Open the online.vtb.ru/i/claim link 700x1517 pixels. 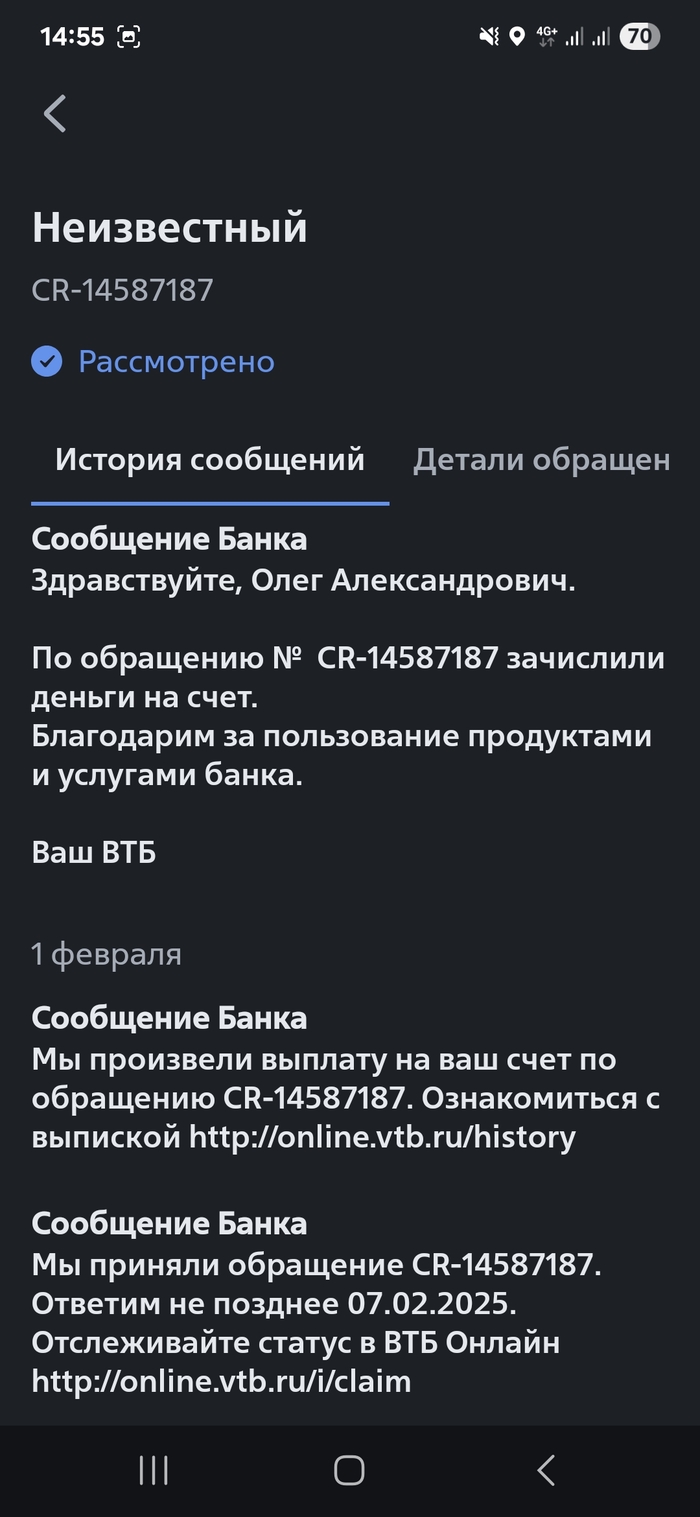pos(221,1382)
